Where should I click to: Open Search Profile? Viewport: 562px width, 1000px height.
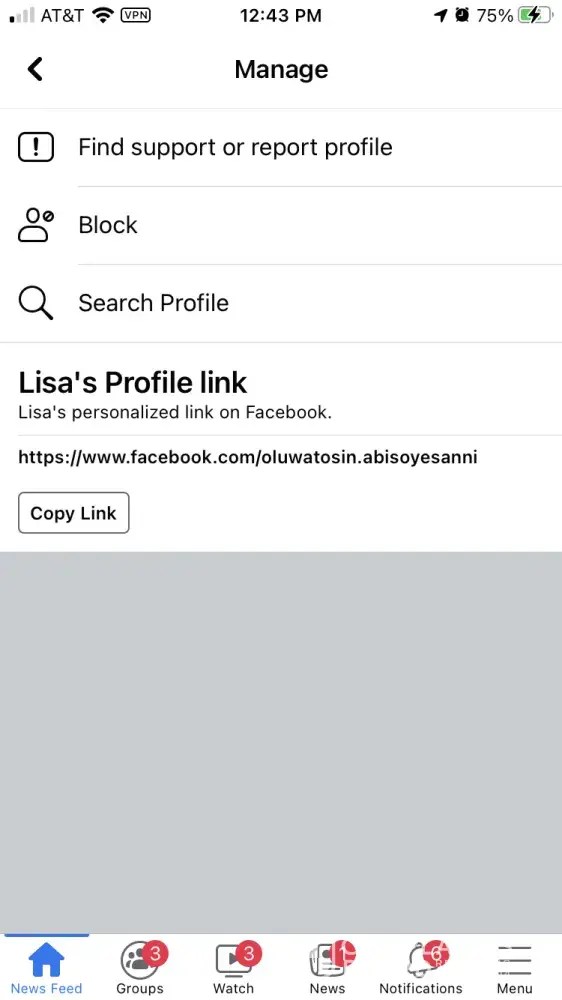click(281, 303)
